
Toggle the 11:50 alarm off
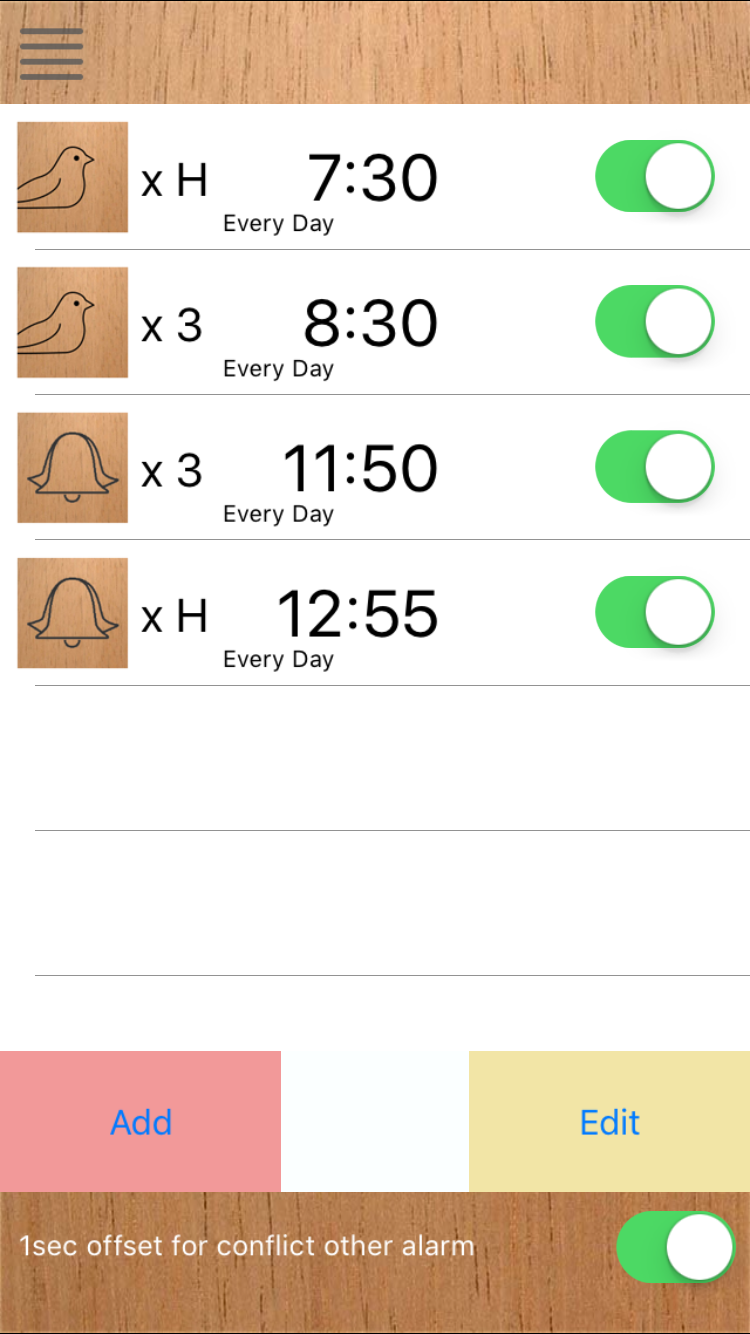pyautogui.click(x=655, y=466)
